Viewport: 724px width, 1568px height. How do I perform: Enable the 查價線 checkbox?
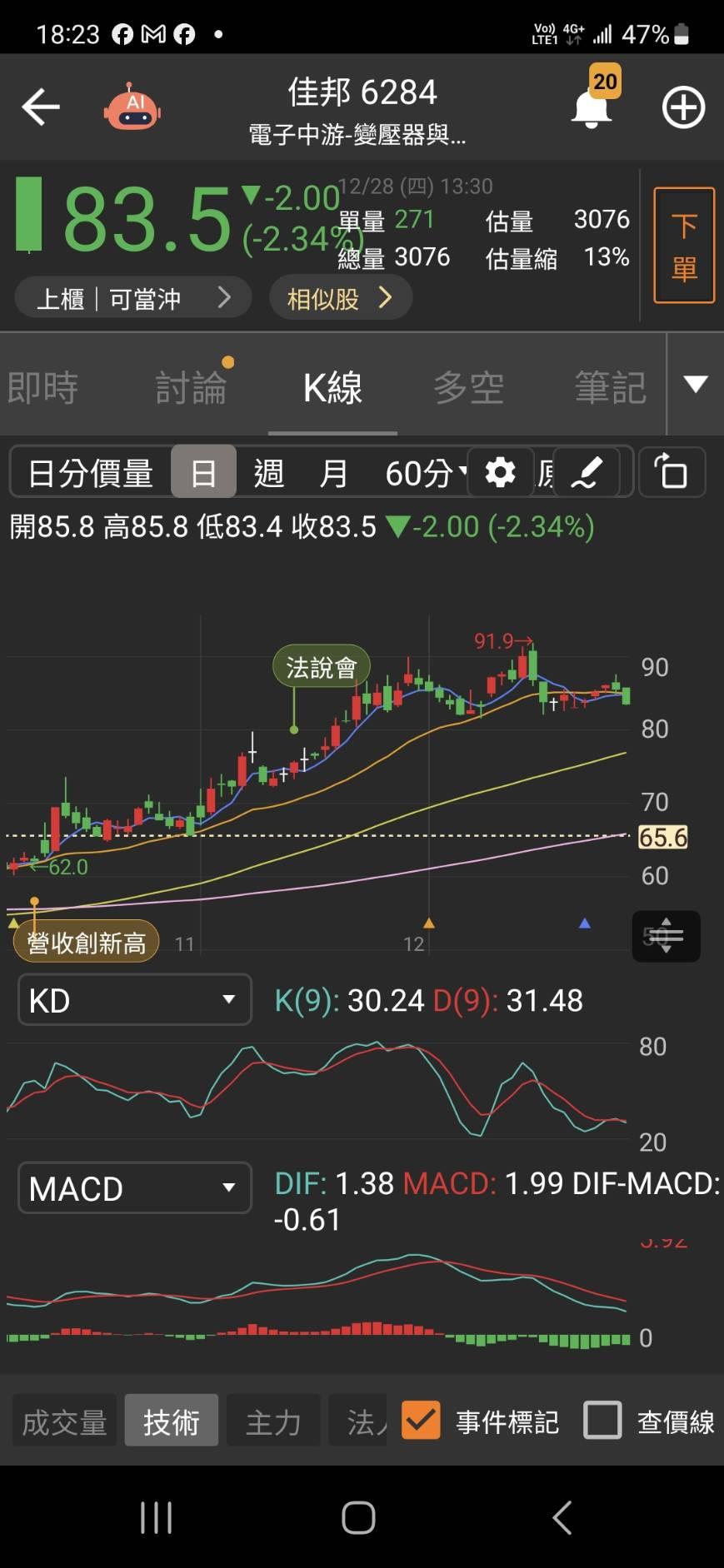[602, 1421]
